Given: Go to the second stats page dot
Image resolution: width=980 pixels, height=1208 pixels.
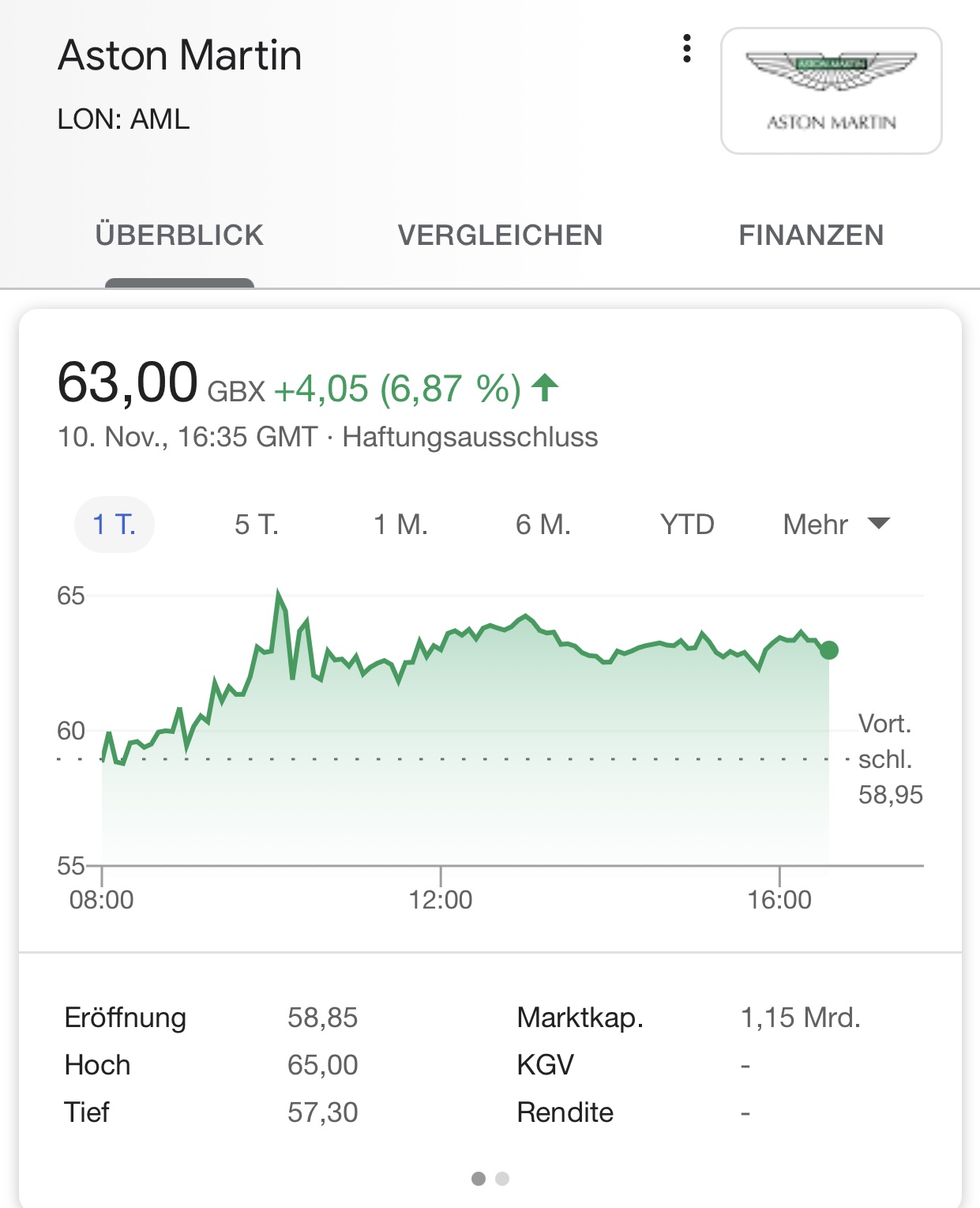Looking at the screenshot, I should 502,1179.
